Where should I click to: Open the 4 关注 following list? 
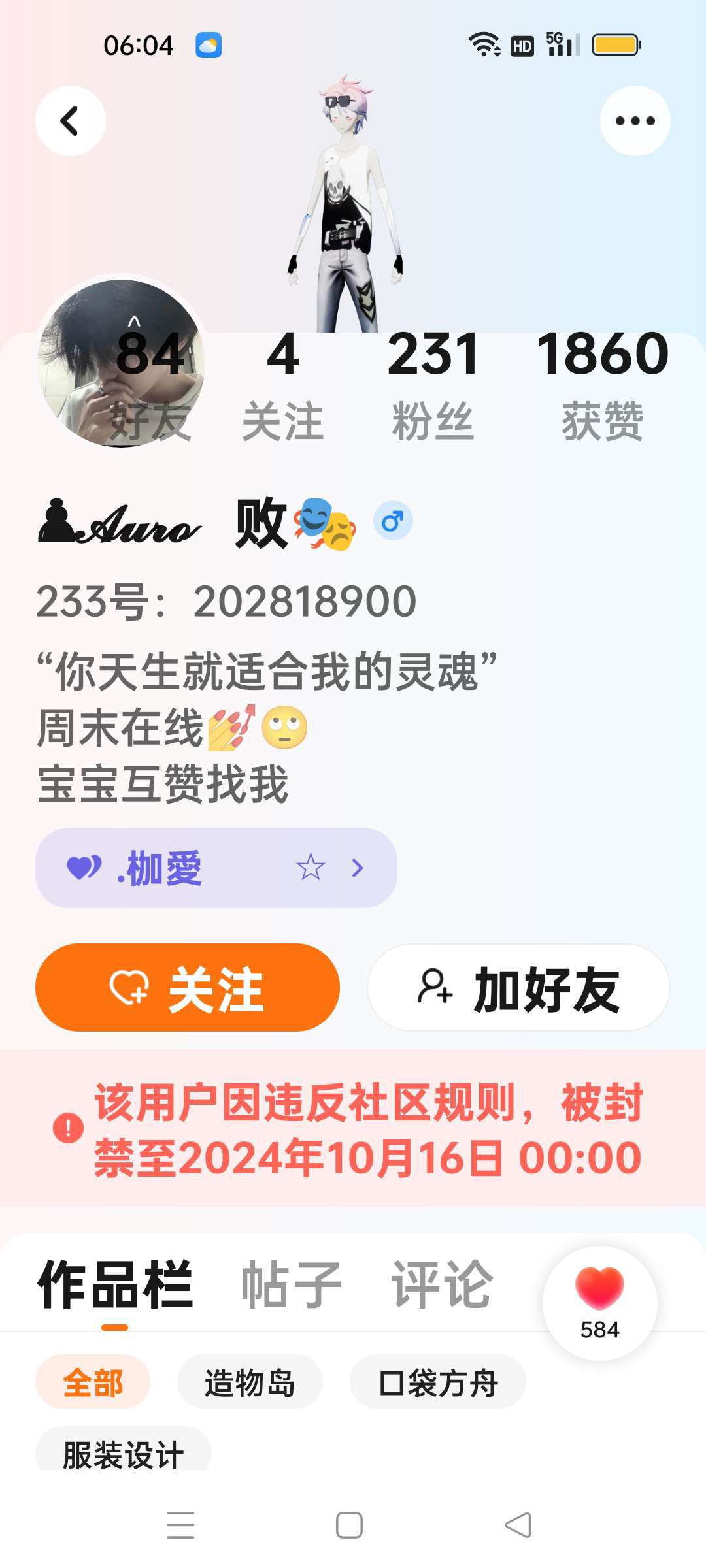point(283,384)
